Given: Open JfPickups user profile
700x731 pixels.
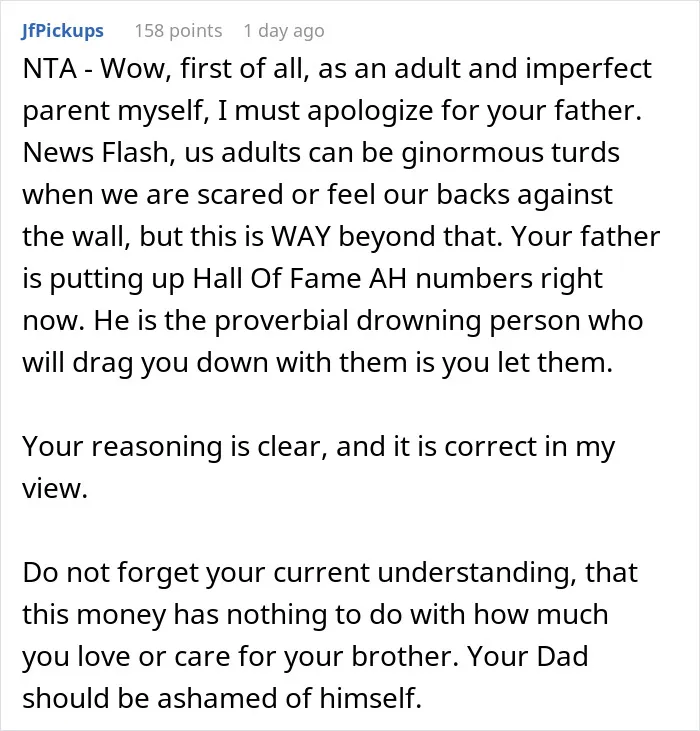Looking at the screenshot, I should point(62,31).
